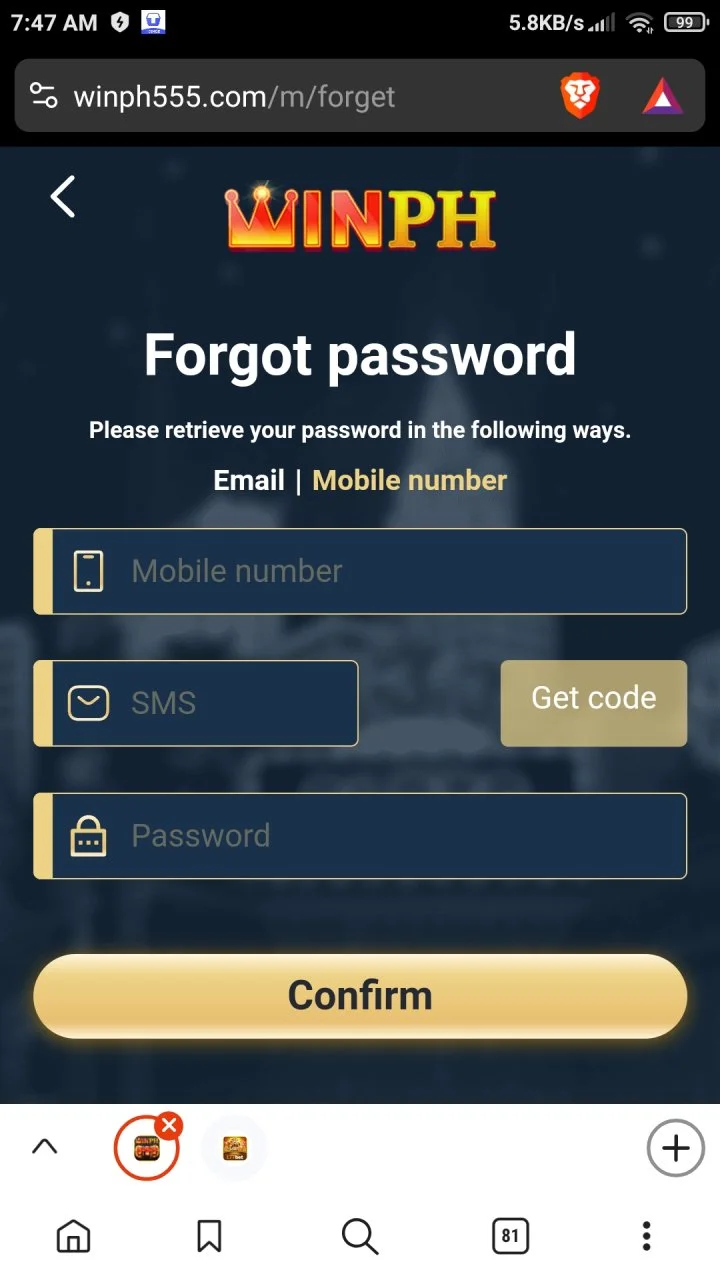This screenshot has height=1280, width=720.
Task: Go back using the arrow beside WINPH logo
Action: [x=63, y=196]
